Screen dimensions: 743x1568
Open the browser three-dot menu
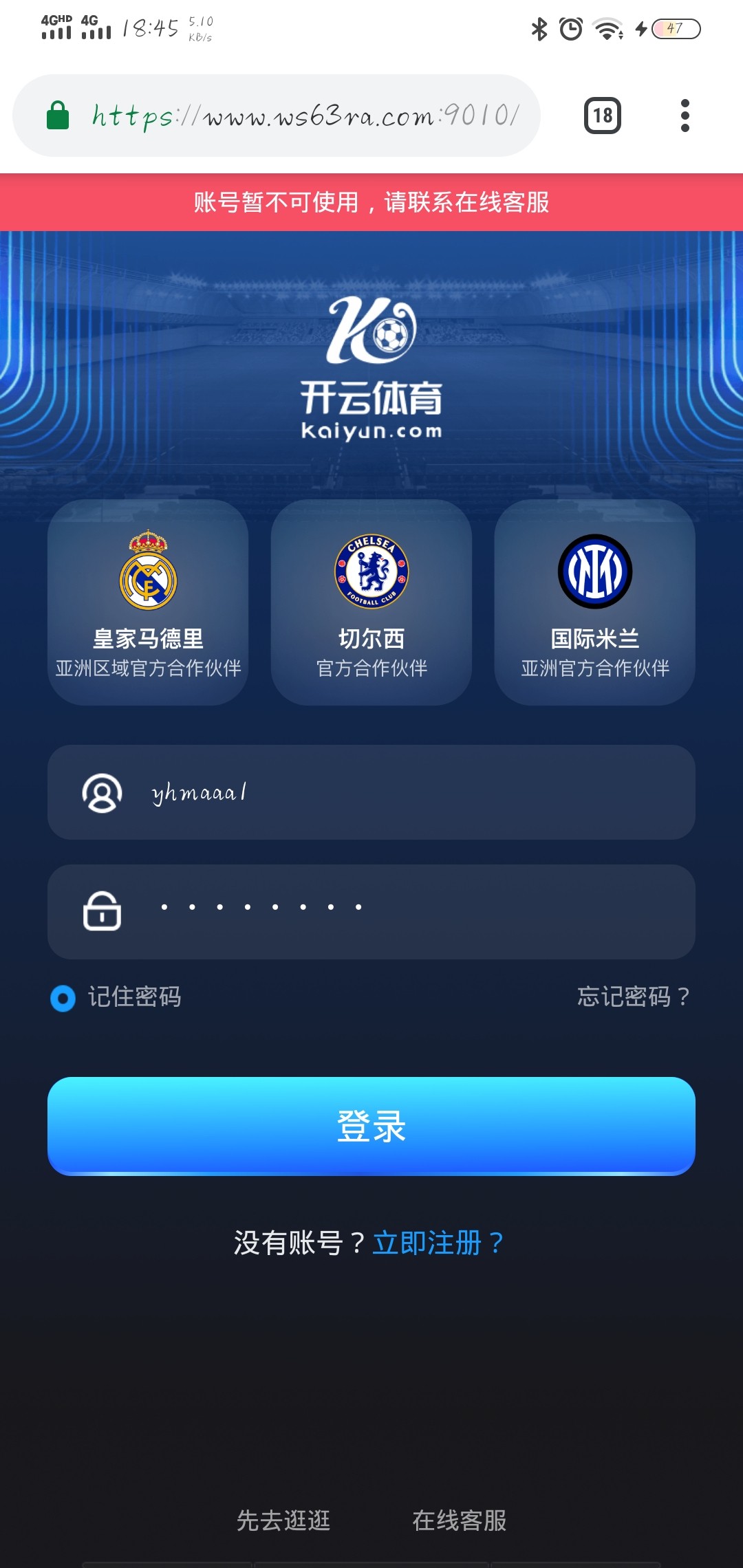tap(684, 114)
